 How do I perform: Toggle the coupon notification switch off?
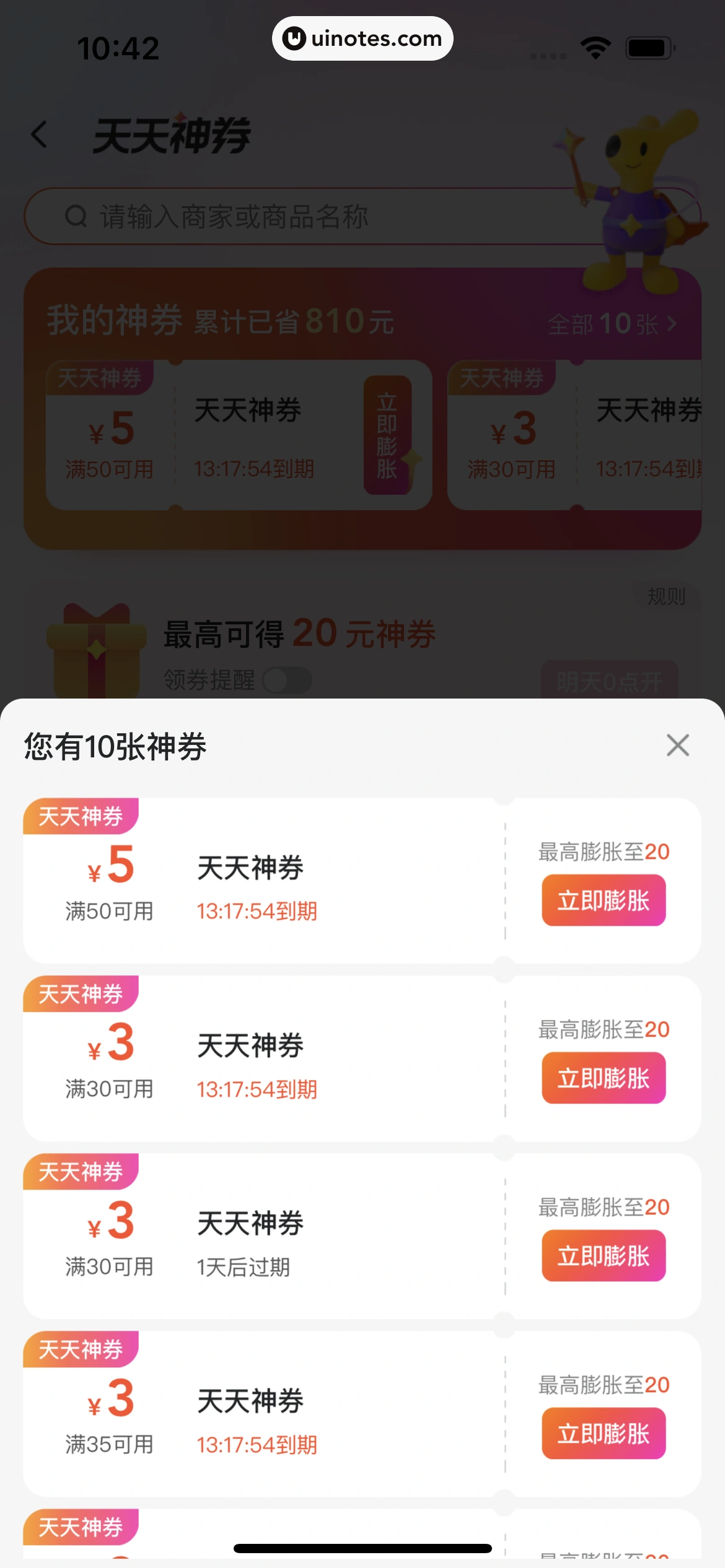coord(286,680)
